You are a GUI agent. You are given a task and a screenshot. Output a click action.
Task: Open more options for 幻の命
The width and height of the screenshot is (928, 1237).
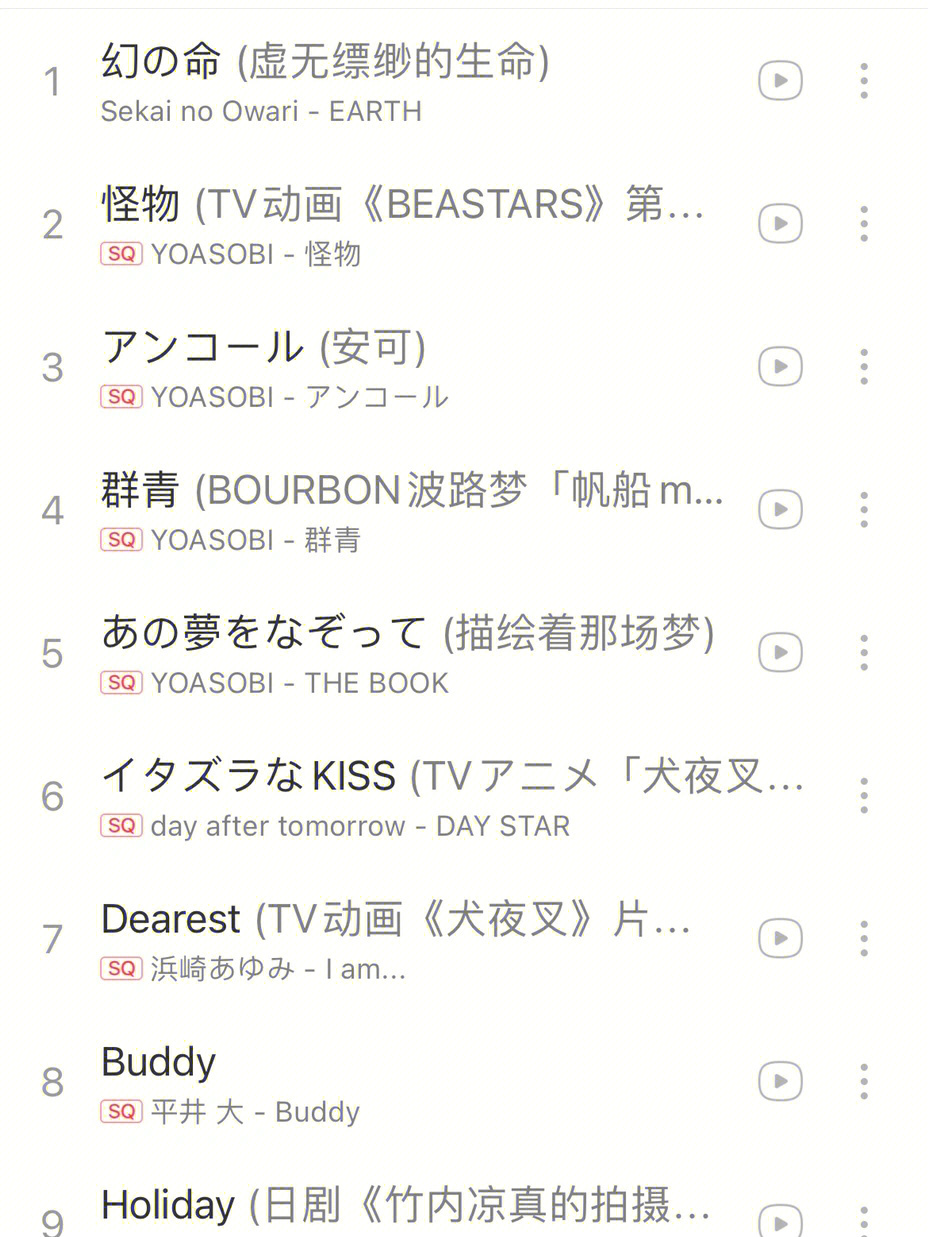(864, 81)
